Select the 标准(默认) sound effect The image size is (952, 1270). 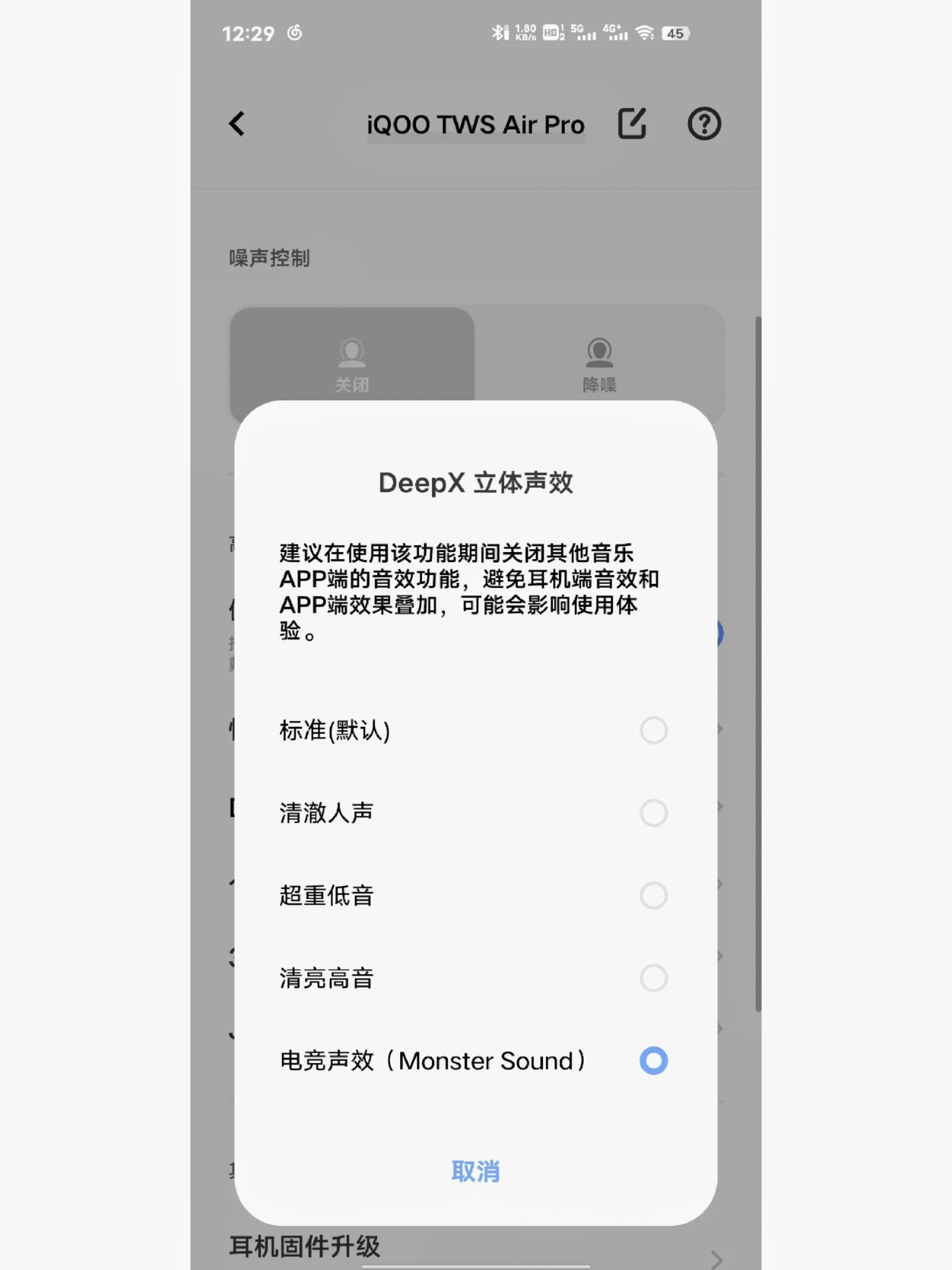pyautogui.click(x=653, y=730)
